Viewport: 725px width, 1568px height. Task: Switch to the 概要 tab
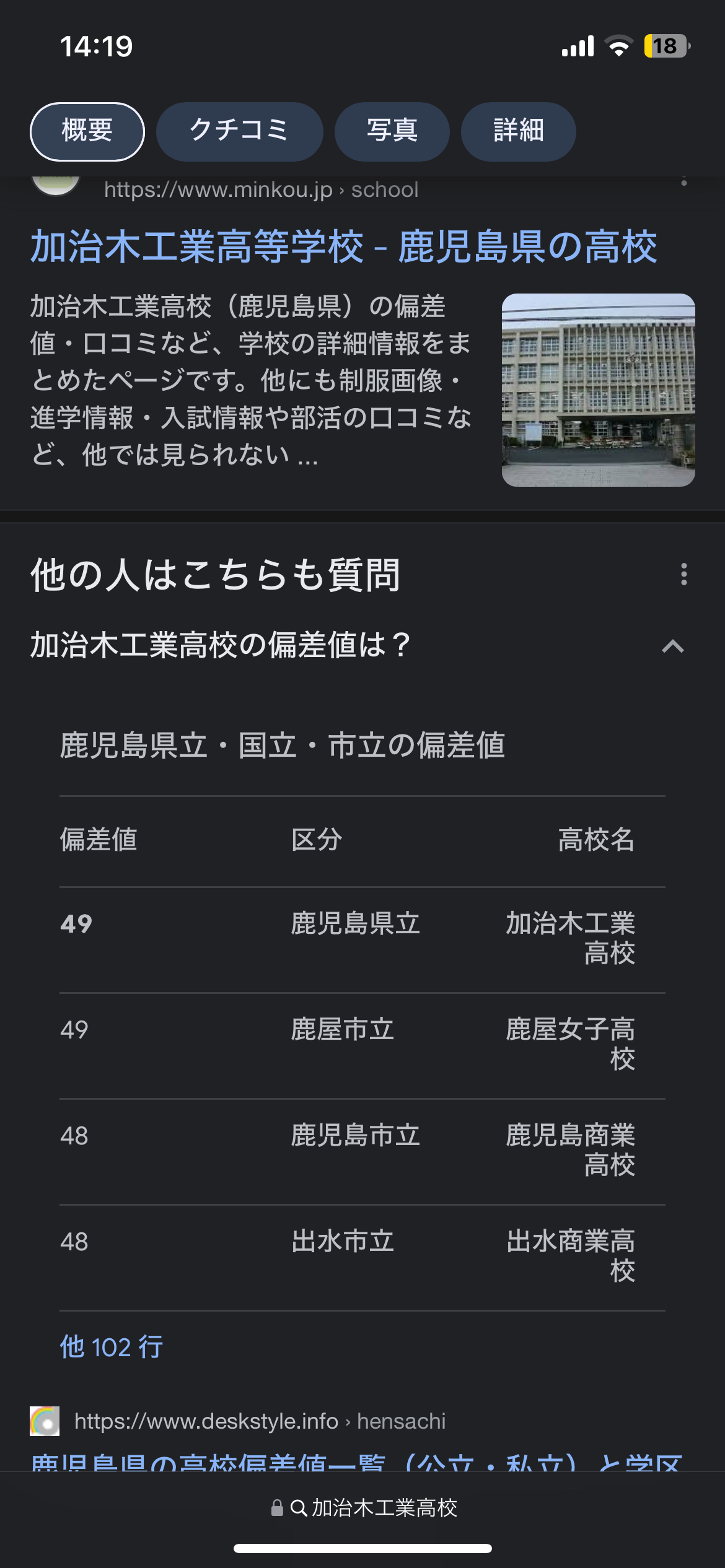pos(87,131)
